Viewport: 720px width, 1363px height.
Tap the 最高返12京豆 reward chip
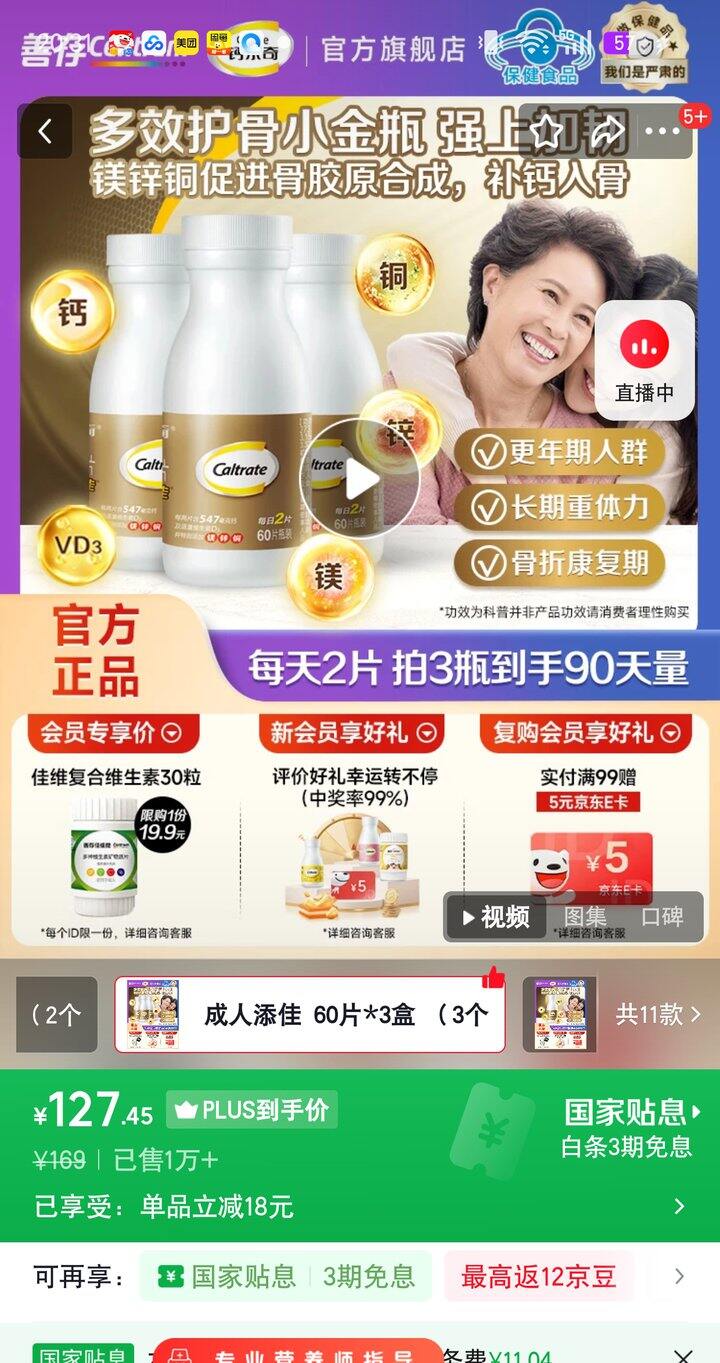click(538, 1276)
